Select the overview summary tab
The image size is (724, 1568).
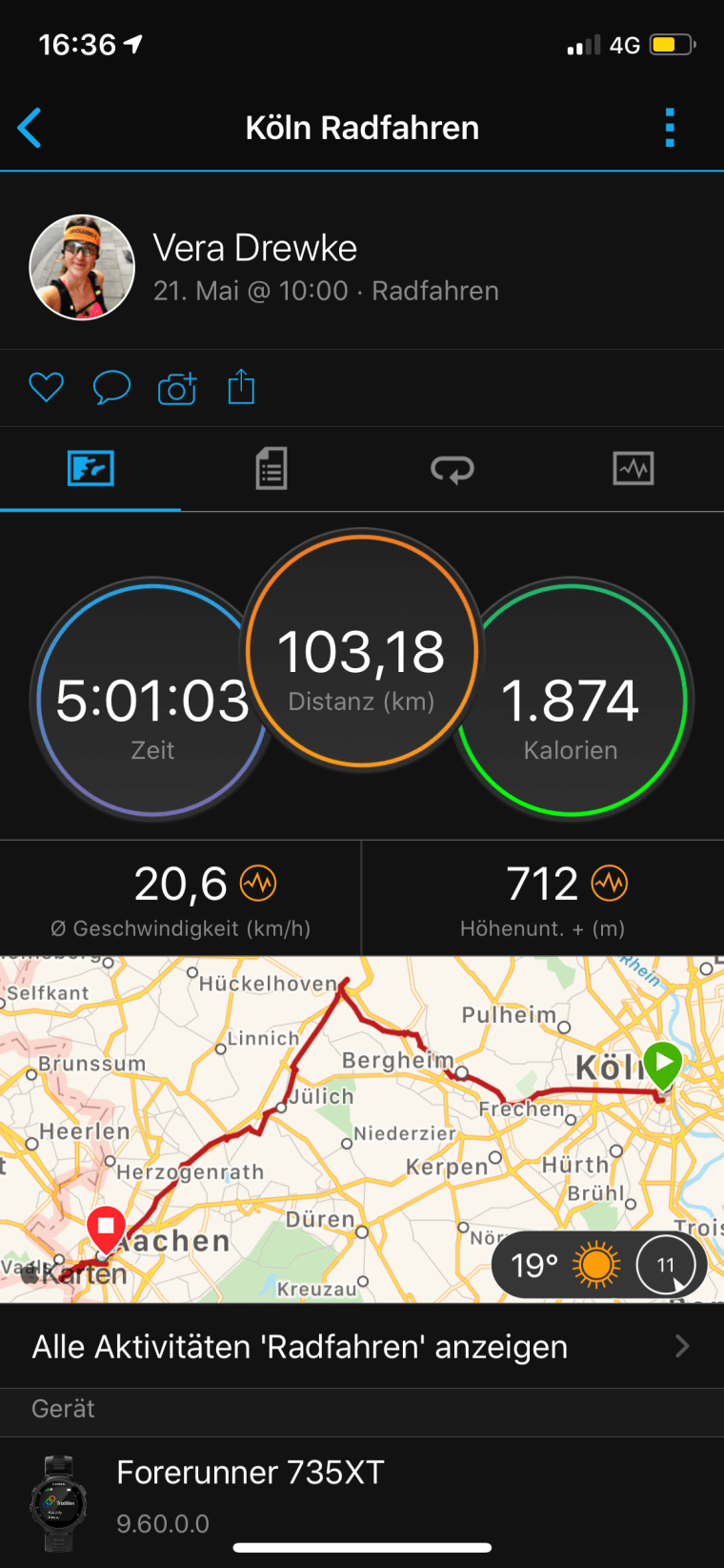(90, 469)
